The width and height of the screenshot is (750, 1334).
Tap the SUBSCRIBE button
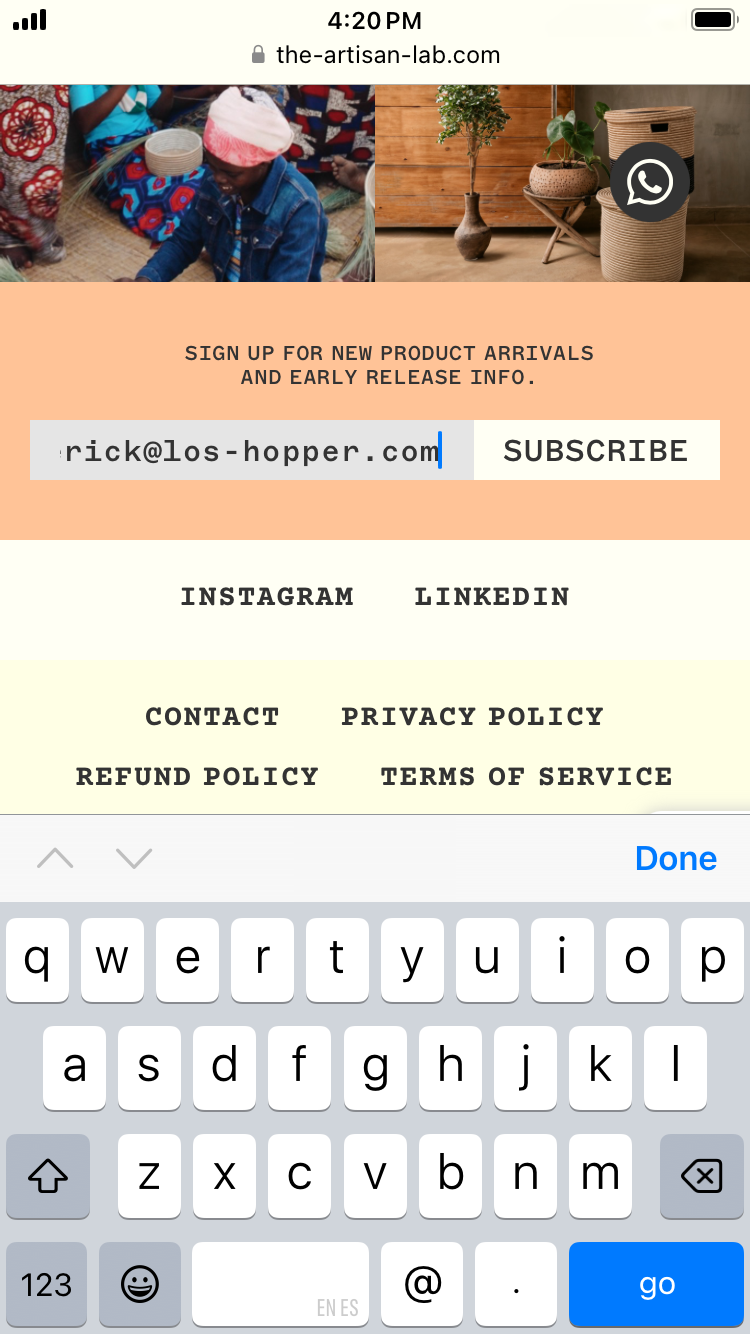point(596,450)
